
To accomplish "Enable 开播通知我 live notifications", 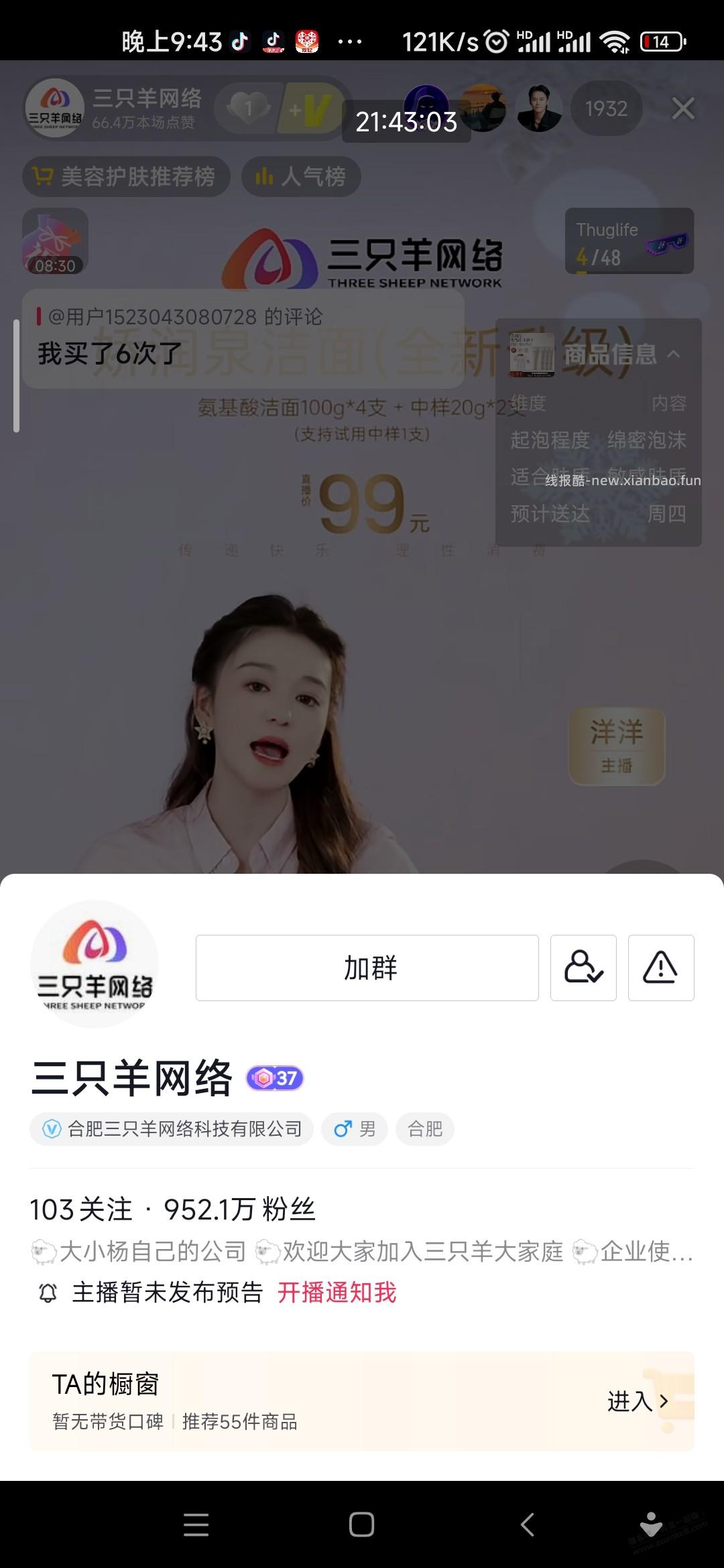I will coord(337,1292).
